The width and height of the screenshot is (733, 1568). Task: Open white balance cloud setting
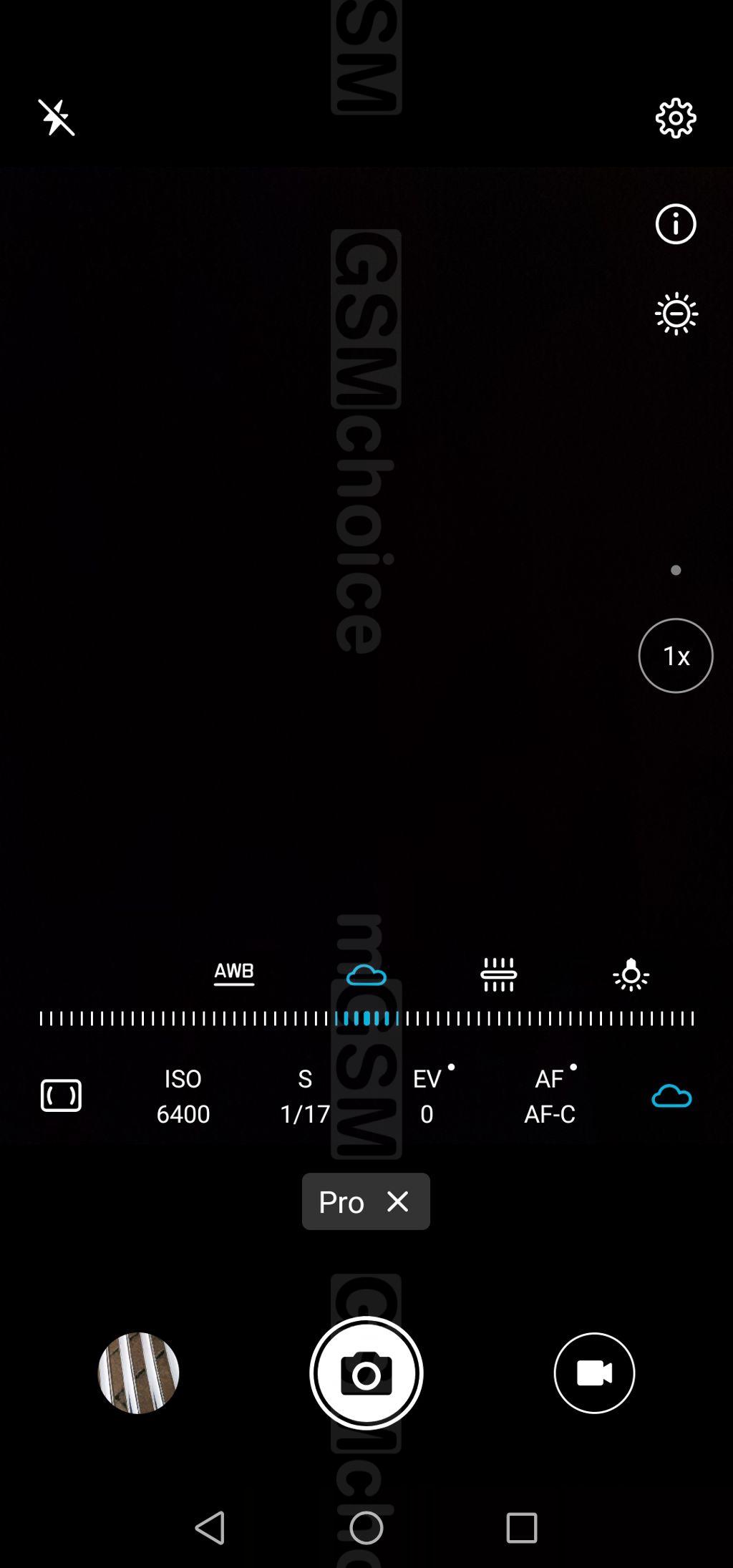(x=671, y=1096)
